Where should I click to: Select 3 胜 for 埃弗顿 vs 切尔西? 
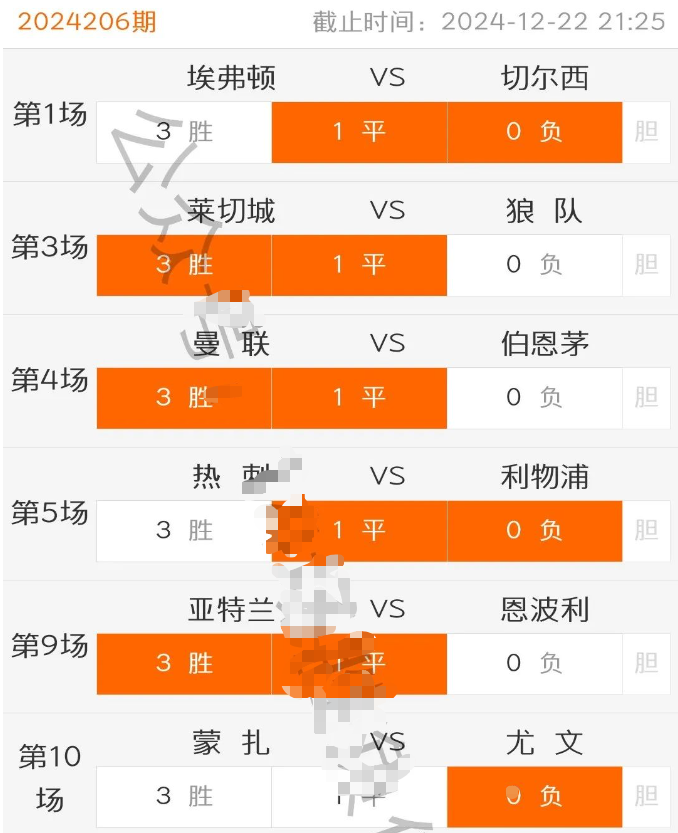pyautogui.click(x=184, y=132)
